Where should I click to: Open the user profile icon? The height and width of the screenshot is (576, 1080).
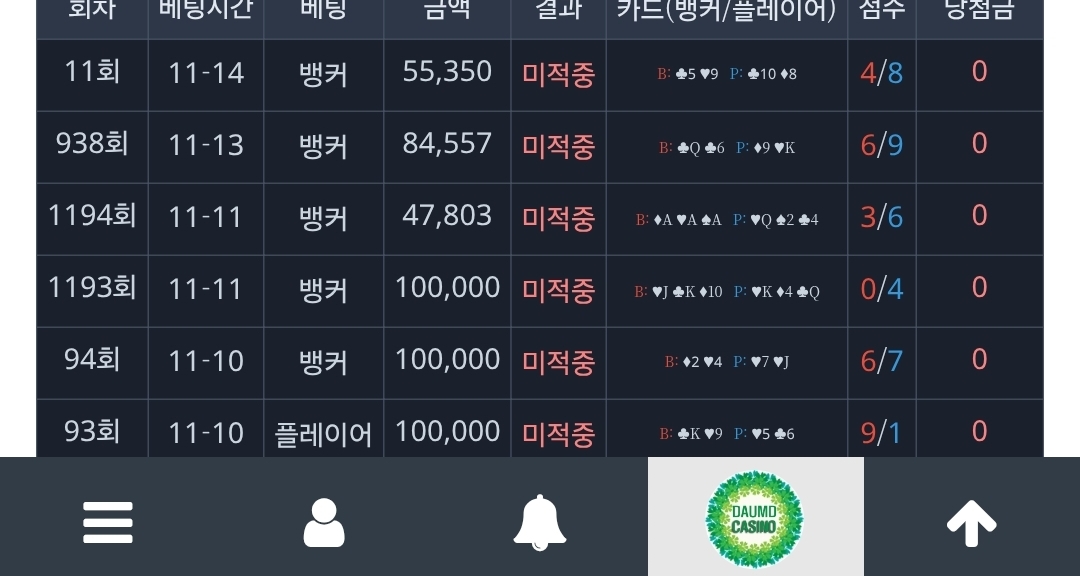pos(324,521)
